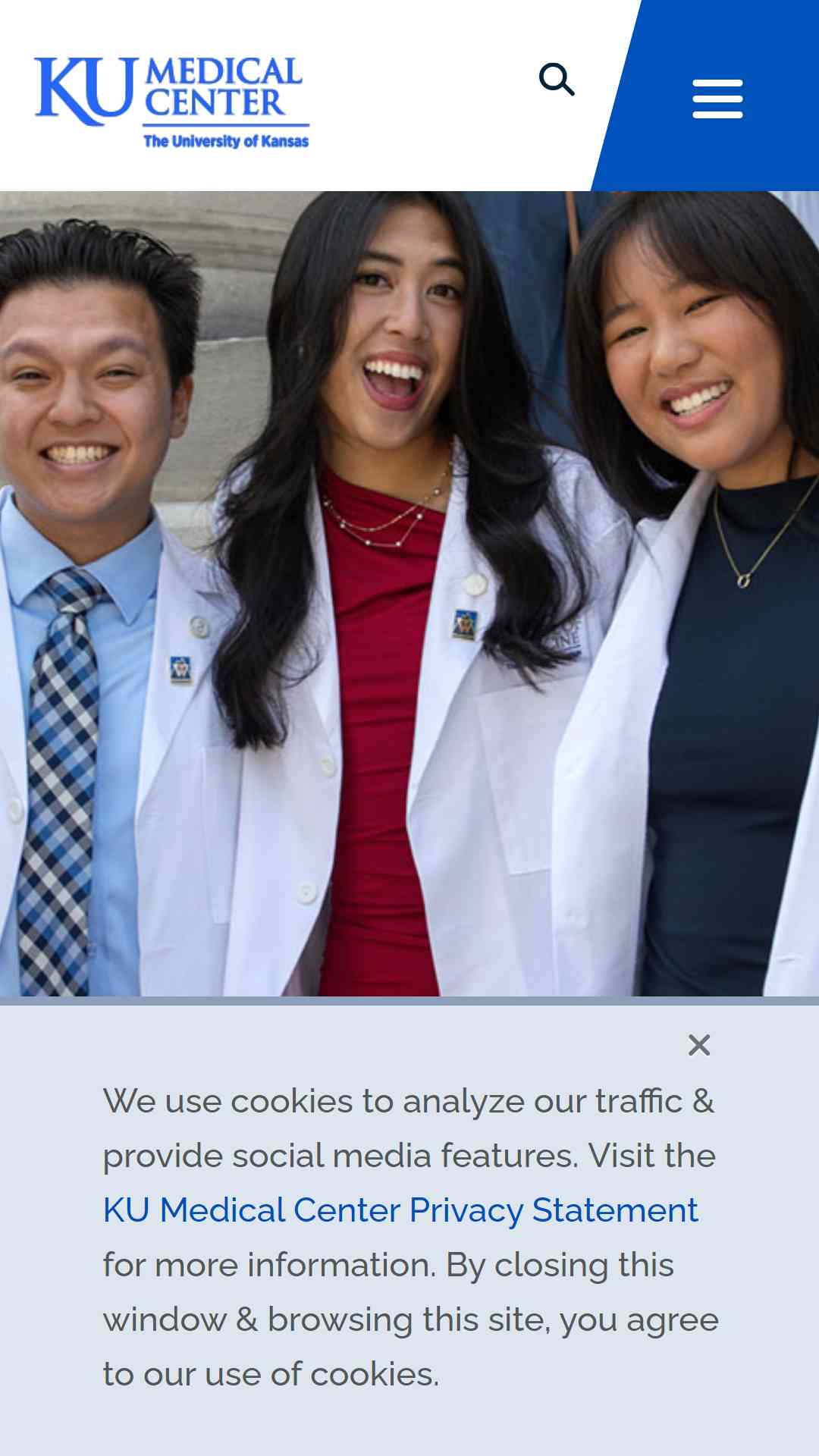
Task: Open KU Medical Center Privacy Statement link
Action: [400, 1210]
